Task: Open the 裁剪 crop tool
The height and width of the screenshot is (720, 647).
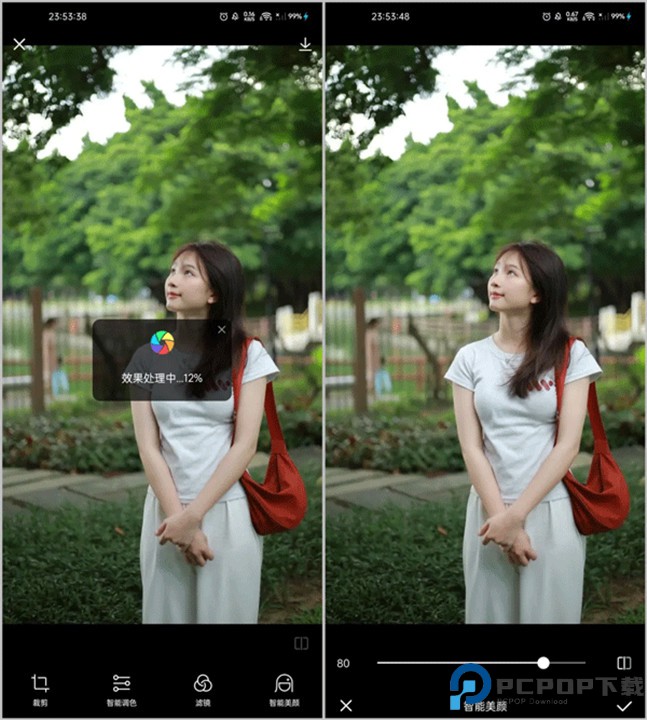Action: coord(40,688)
